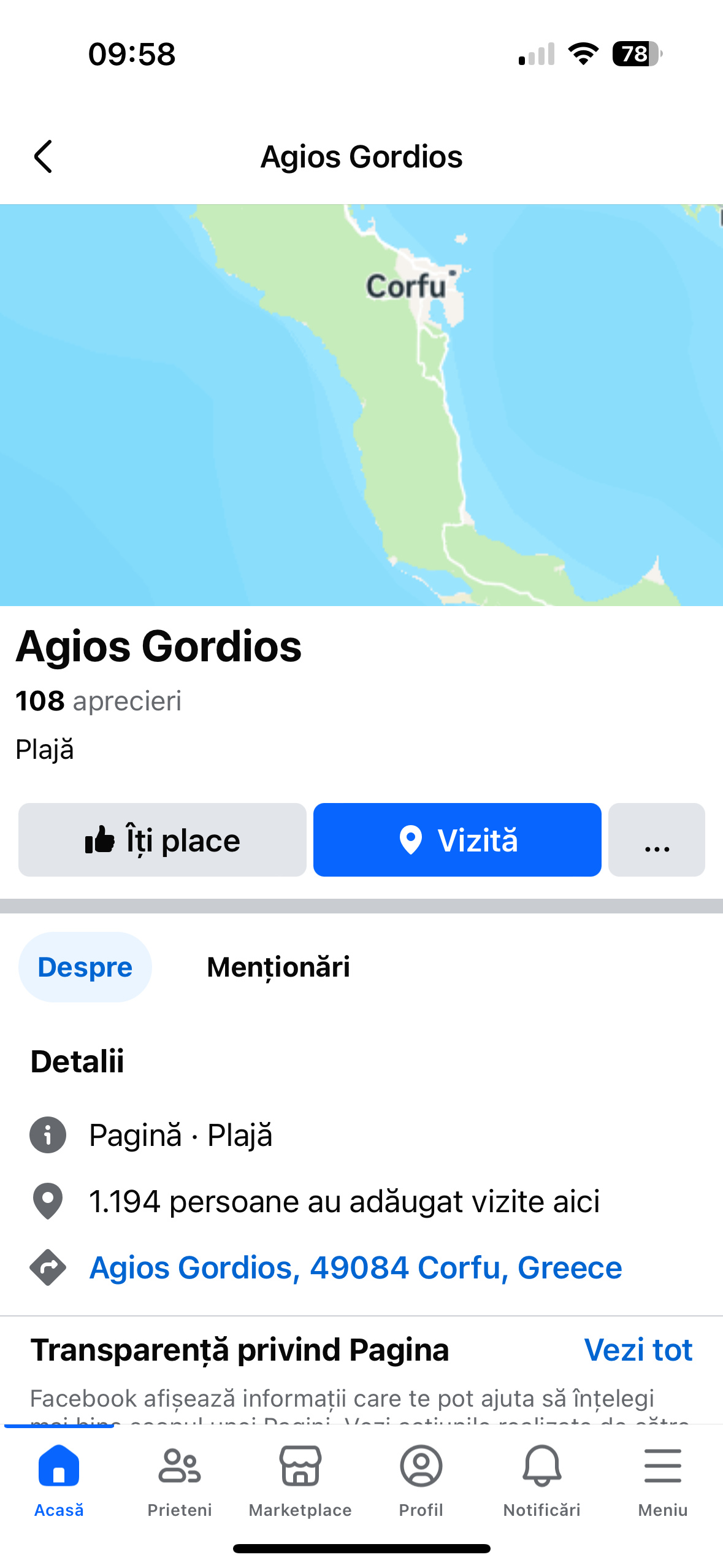Check in with the Vizită button
This screenshot has height=1568, width=723.
[457, 839]
